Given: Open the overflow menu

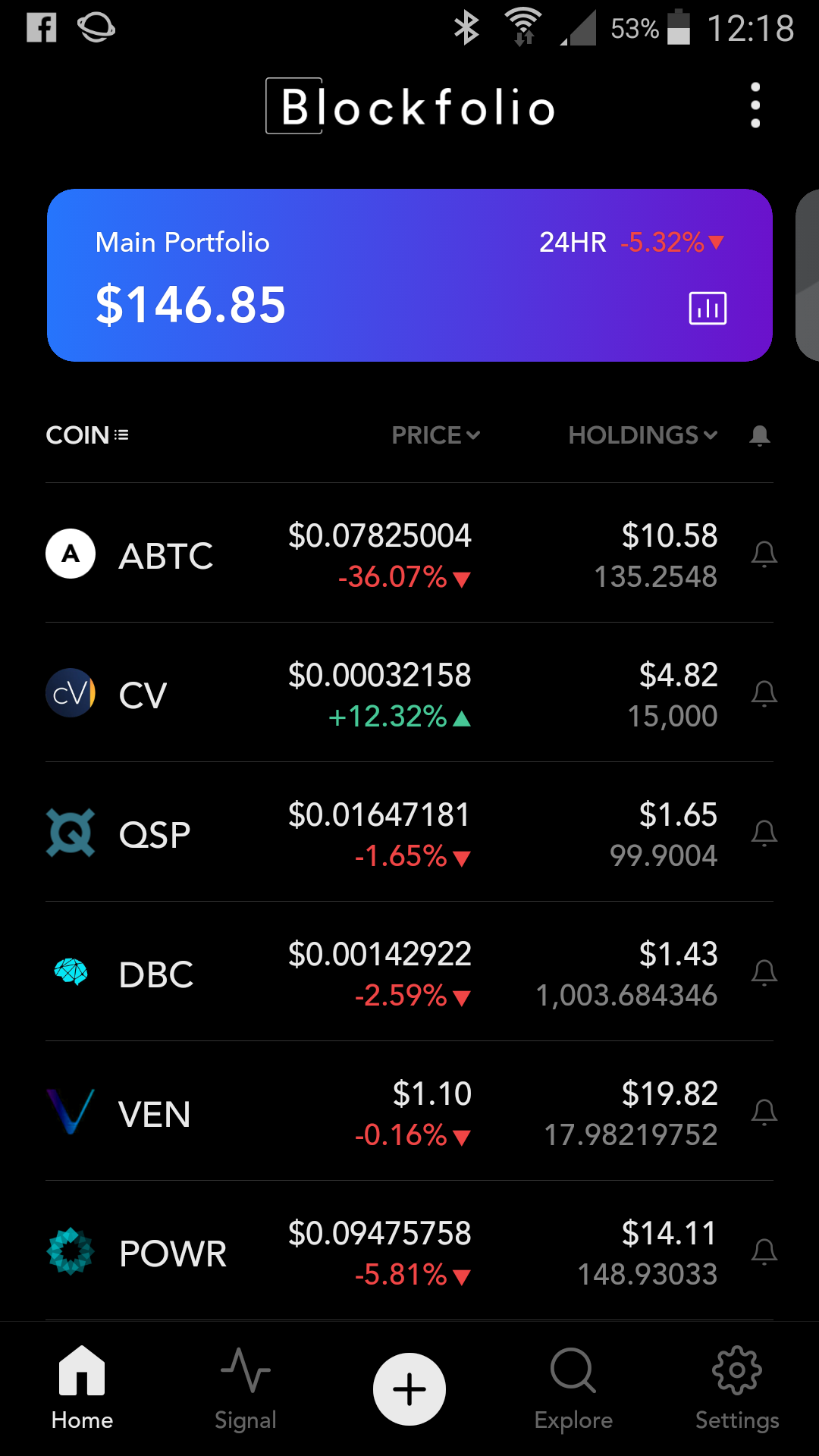Looking at the screenshot, I should (x=755, y=105).
